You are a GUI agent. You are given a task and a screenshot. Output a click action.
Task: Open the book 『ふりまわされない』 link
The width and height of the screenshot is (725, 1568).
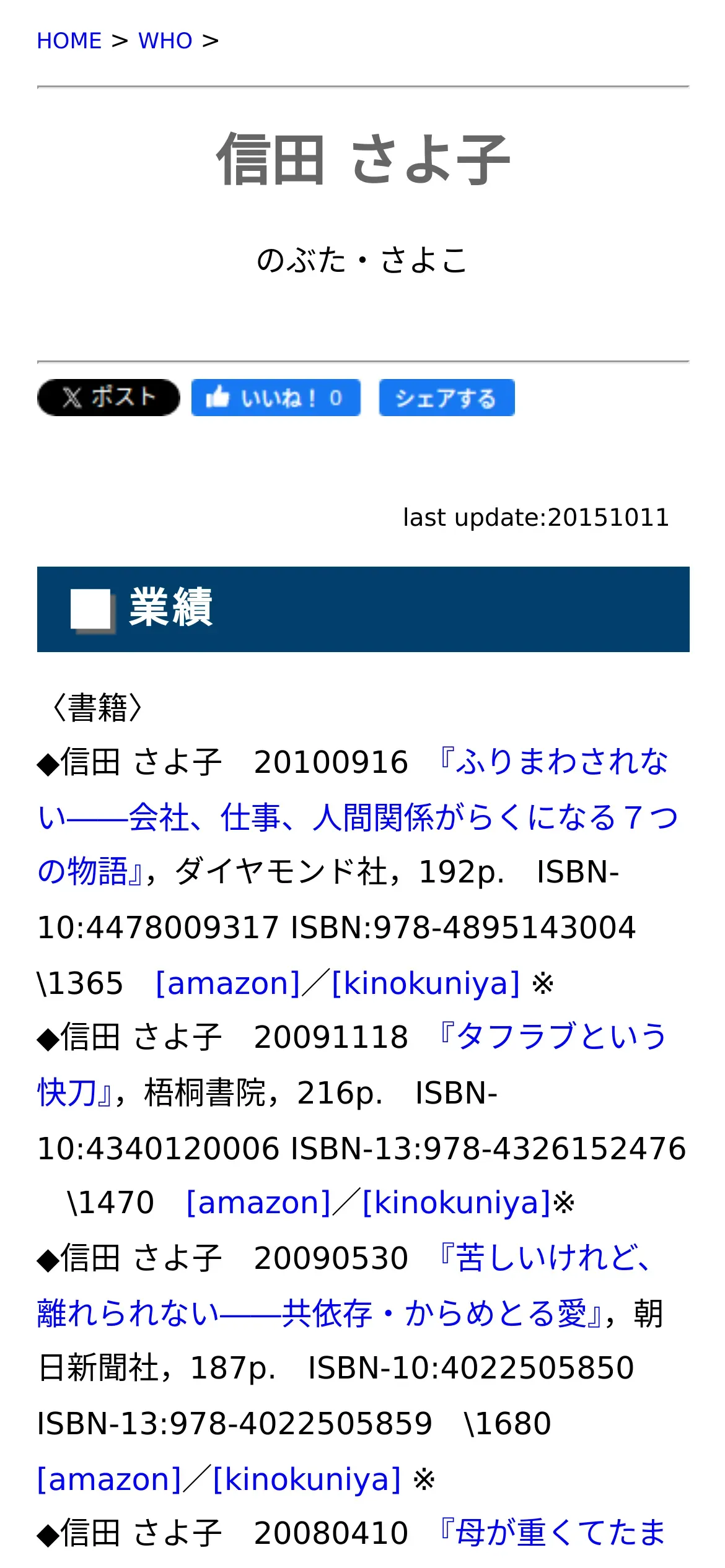[358, 817]
